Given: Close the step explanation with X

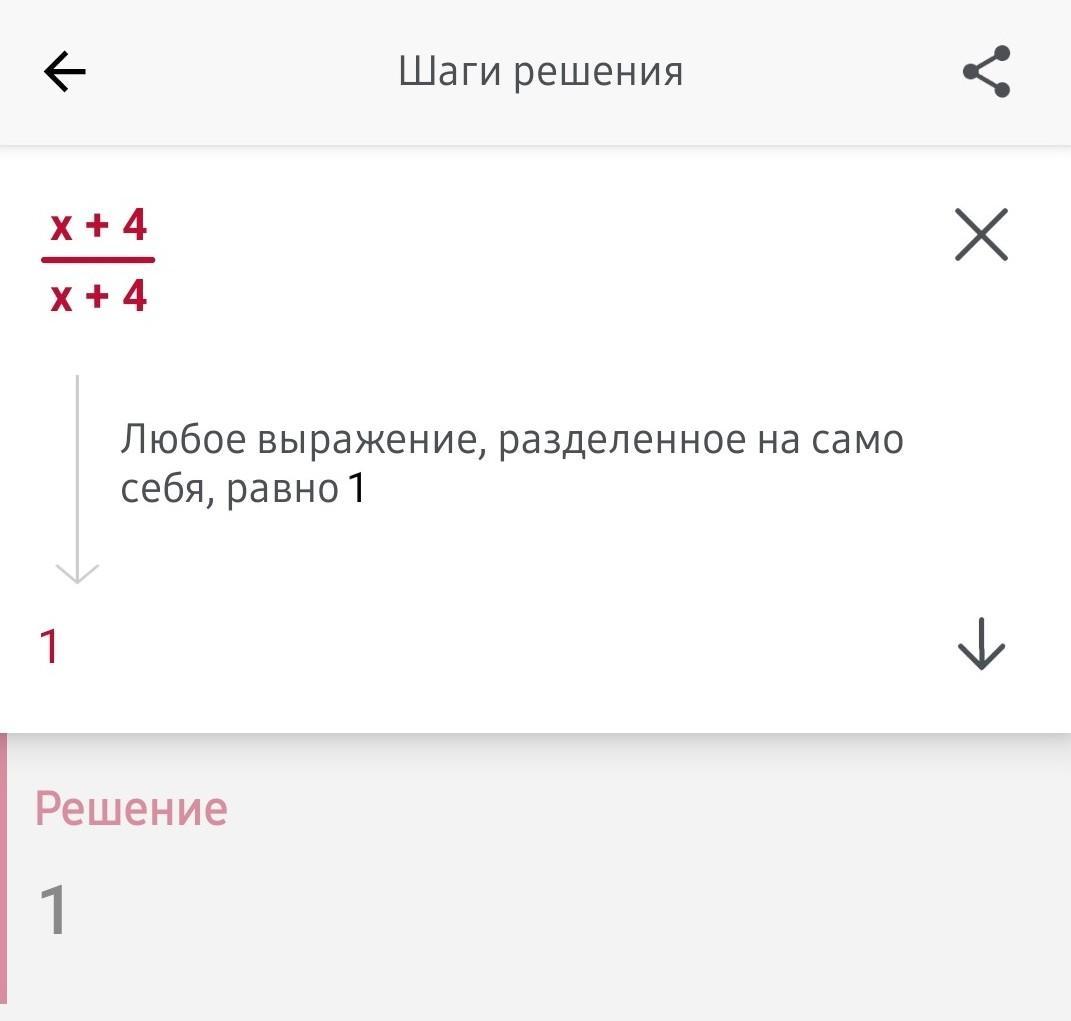Looking at the screenshot, I should tap(981, 236).
